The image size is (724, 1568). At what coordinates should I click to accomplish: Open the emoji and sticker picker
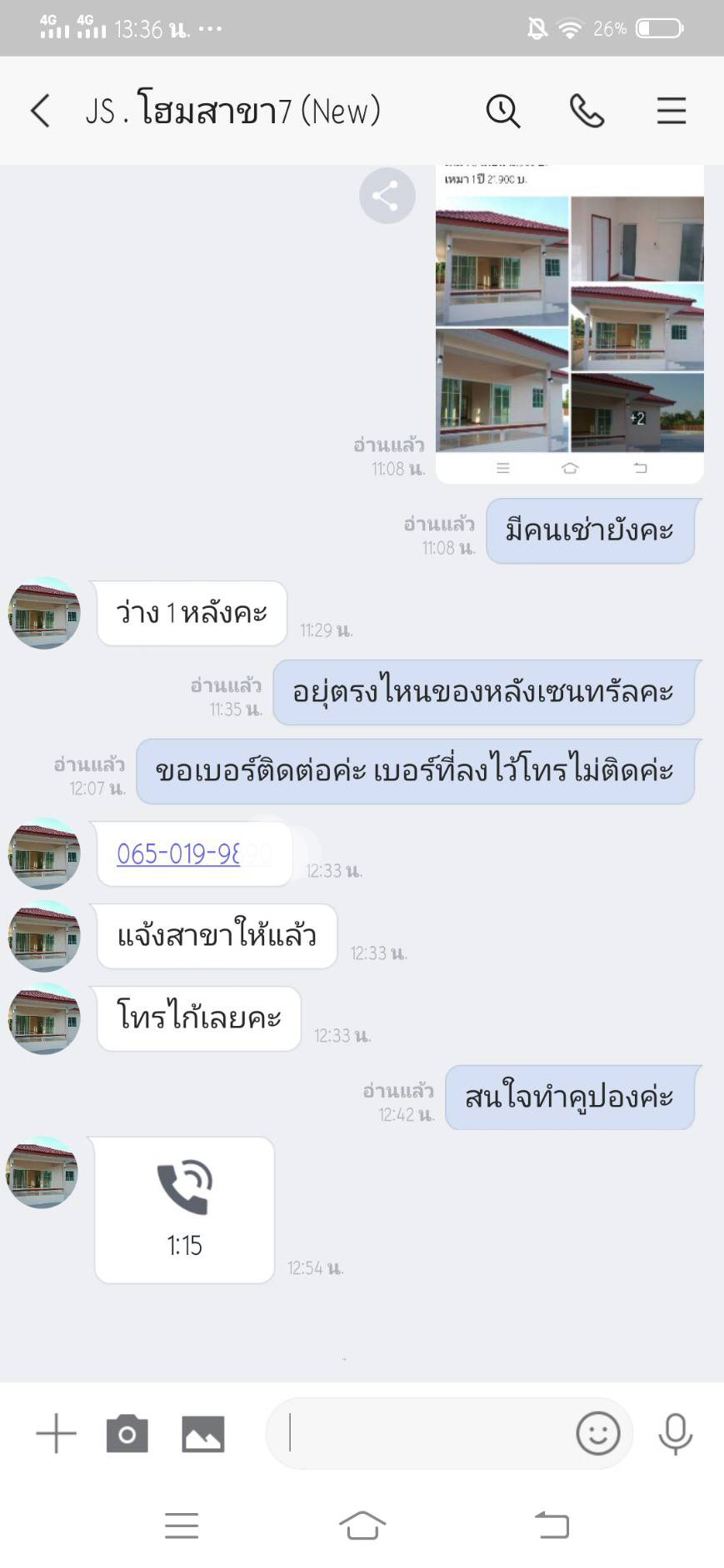coord(597,1434)
